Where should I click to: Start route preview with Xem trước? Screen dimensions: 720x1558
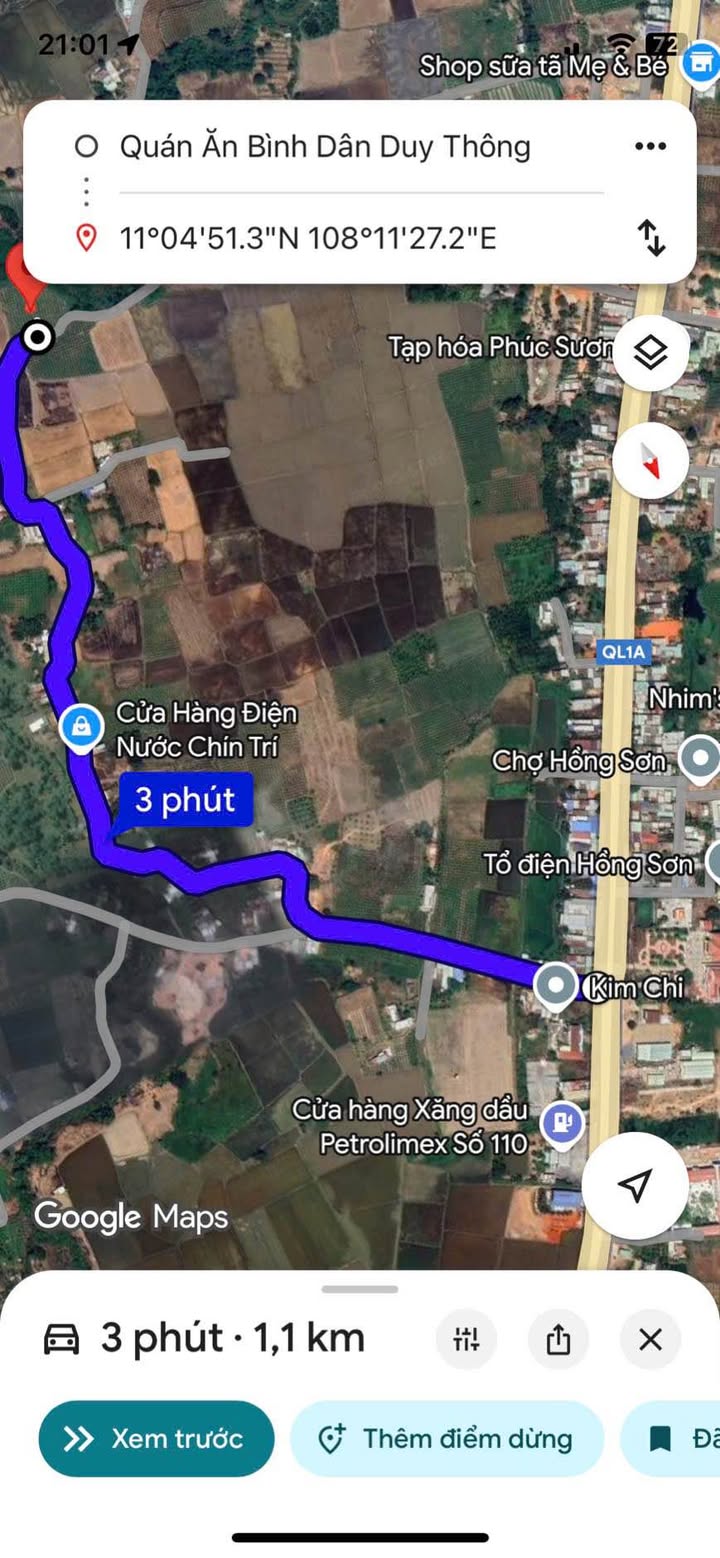pos(156,1439)
